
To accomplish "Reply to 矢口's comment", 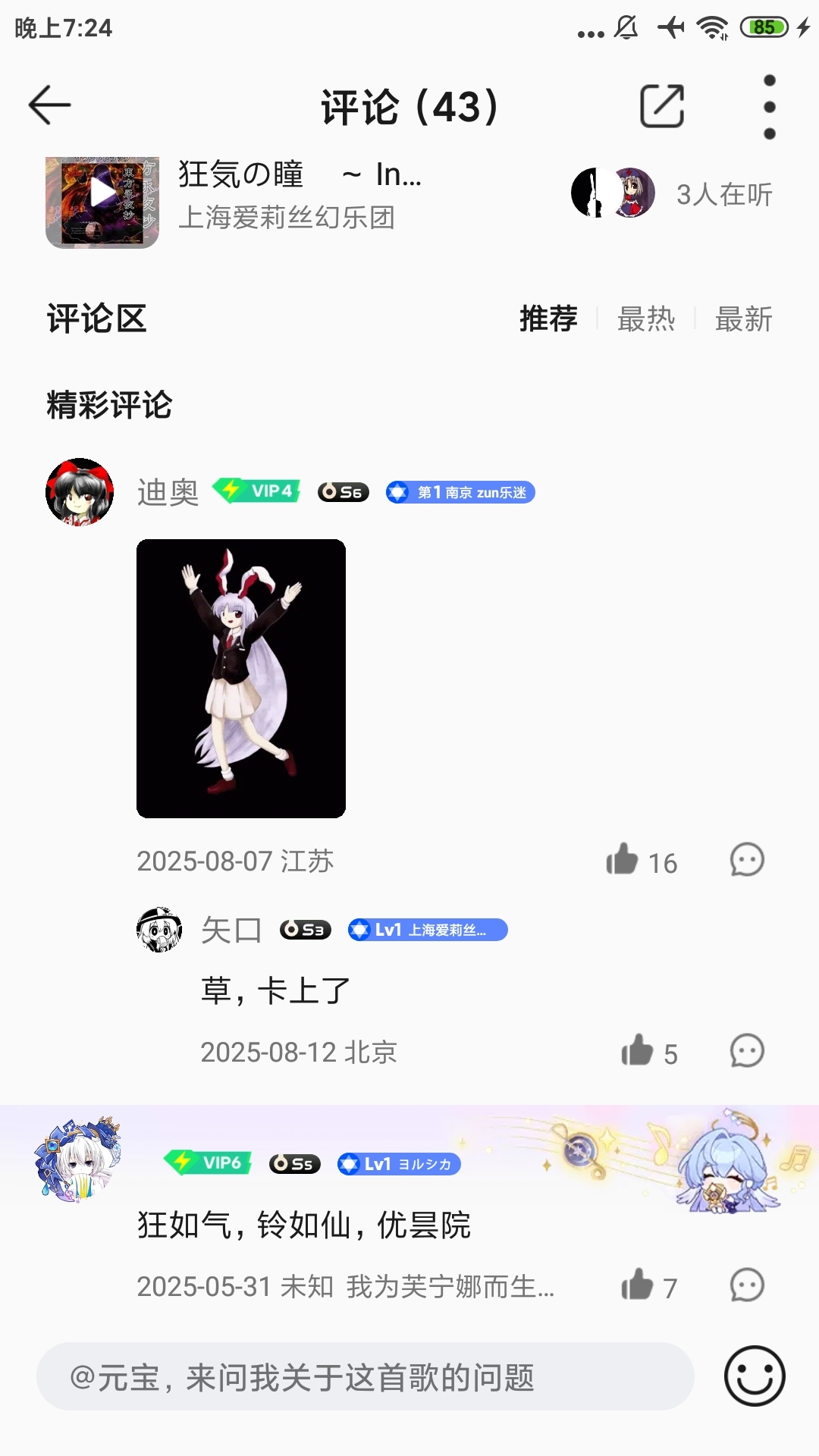I will (747, 1051).
